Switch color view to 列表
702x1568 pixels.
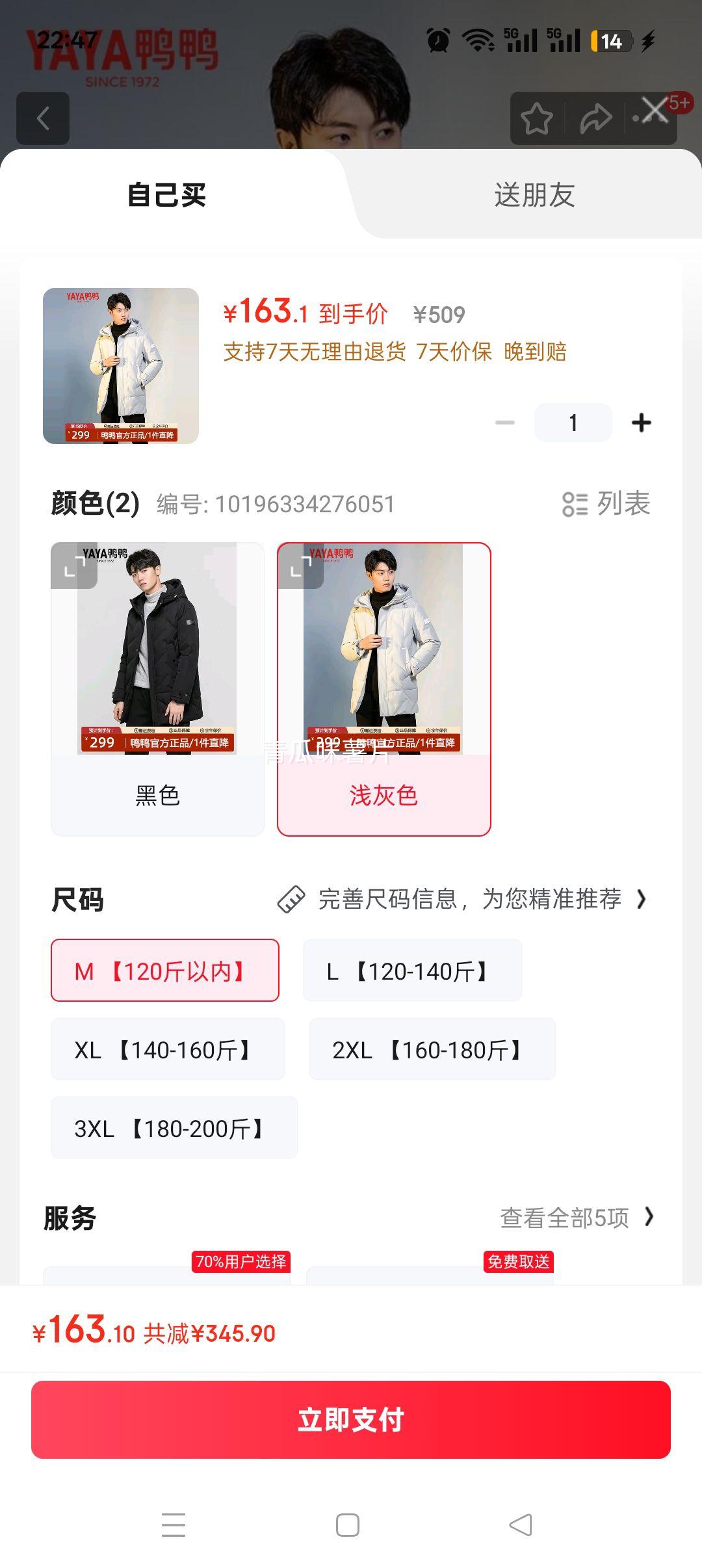coord(606,504)
